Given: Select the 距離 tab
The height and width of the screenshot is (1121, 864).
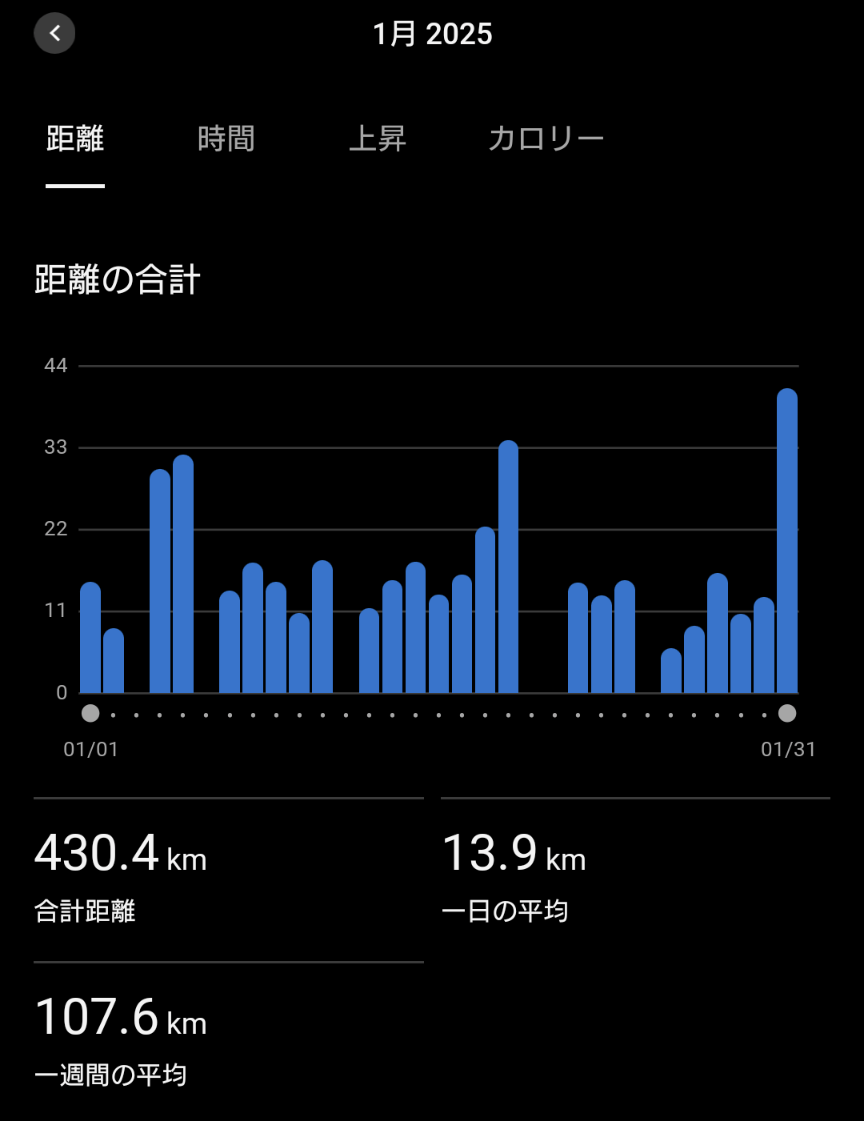Looking at the screenshot, I should (x=75, y=139).
